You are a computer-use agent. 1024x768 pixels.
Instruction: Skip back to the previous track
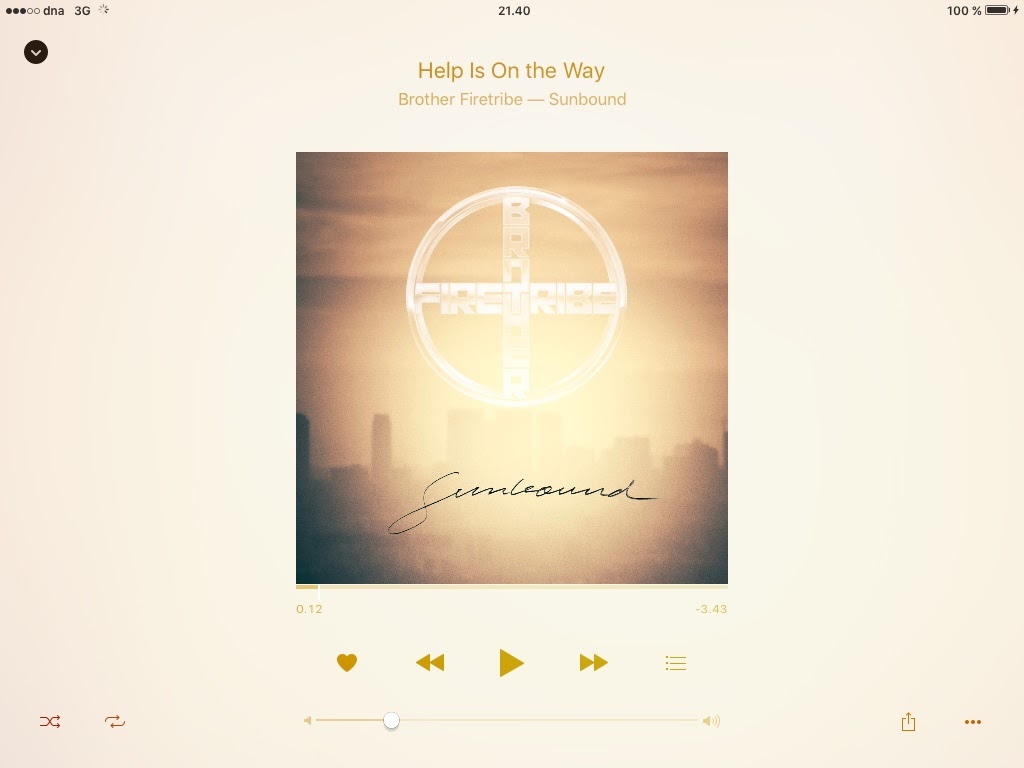coord(430,662)
